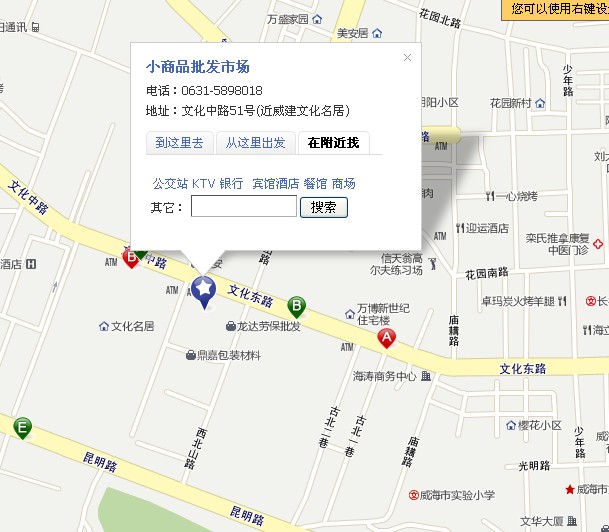This screenshot has height=532, width=609.
Task: Switch to the 到这里去 tab
Action: click(179, 143)
